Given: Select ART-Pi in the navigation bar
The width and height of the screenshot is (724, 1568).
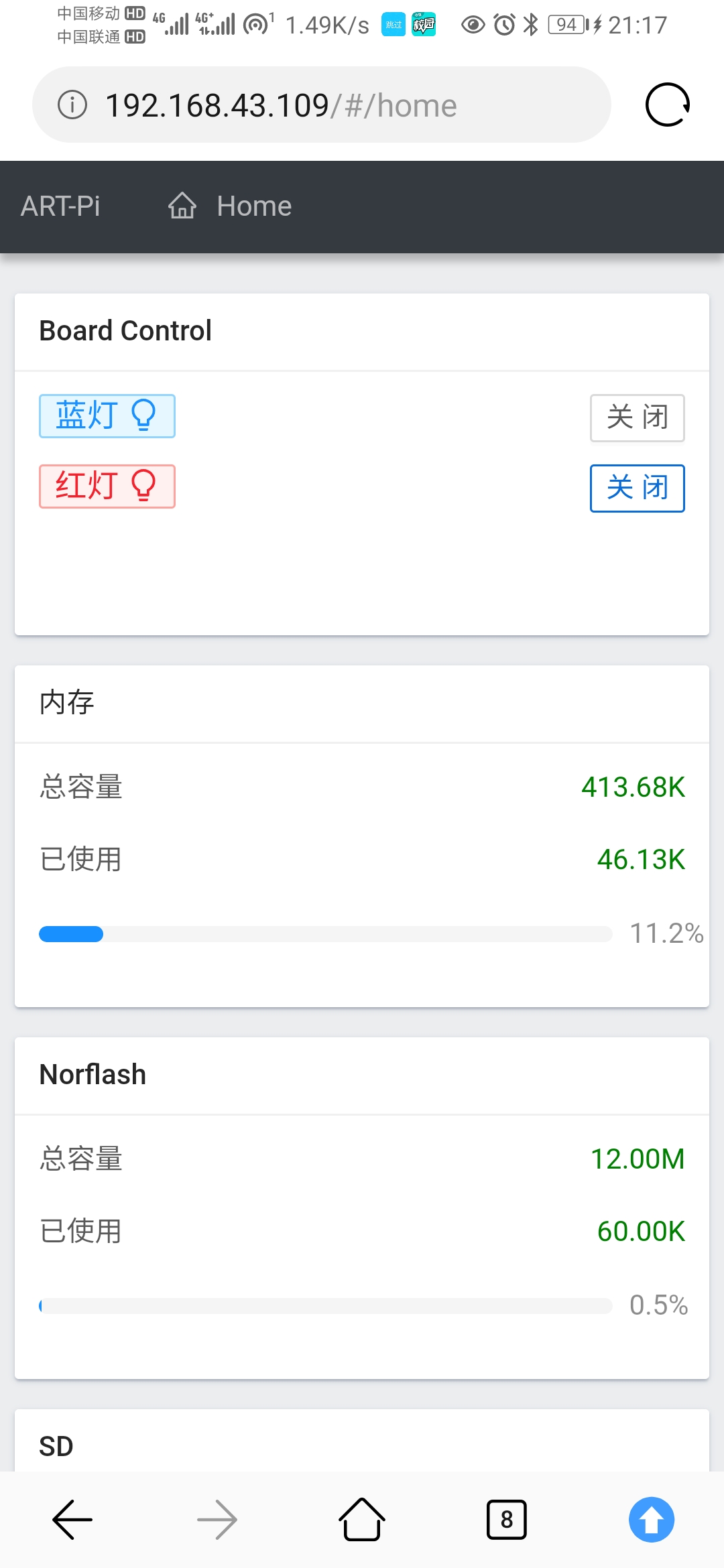Looking at the screenshot, I should point(60,206).
